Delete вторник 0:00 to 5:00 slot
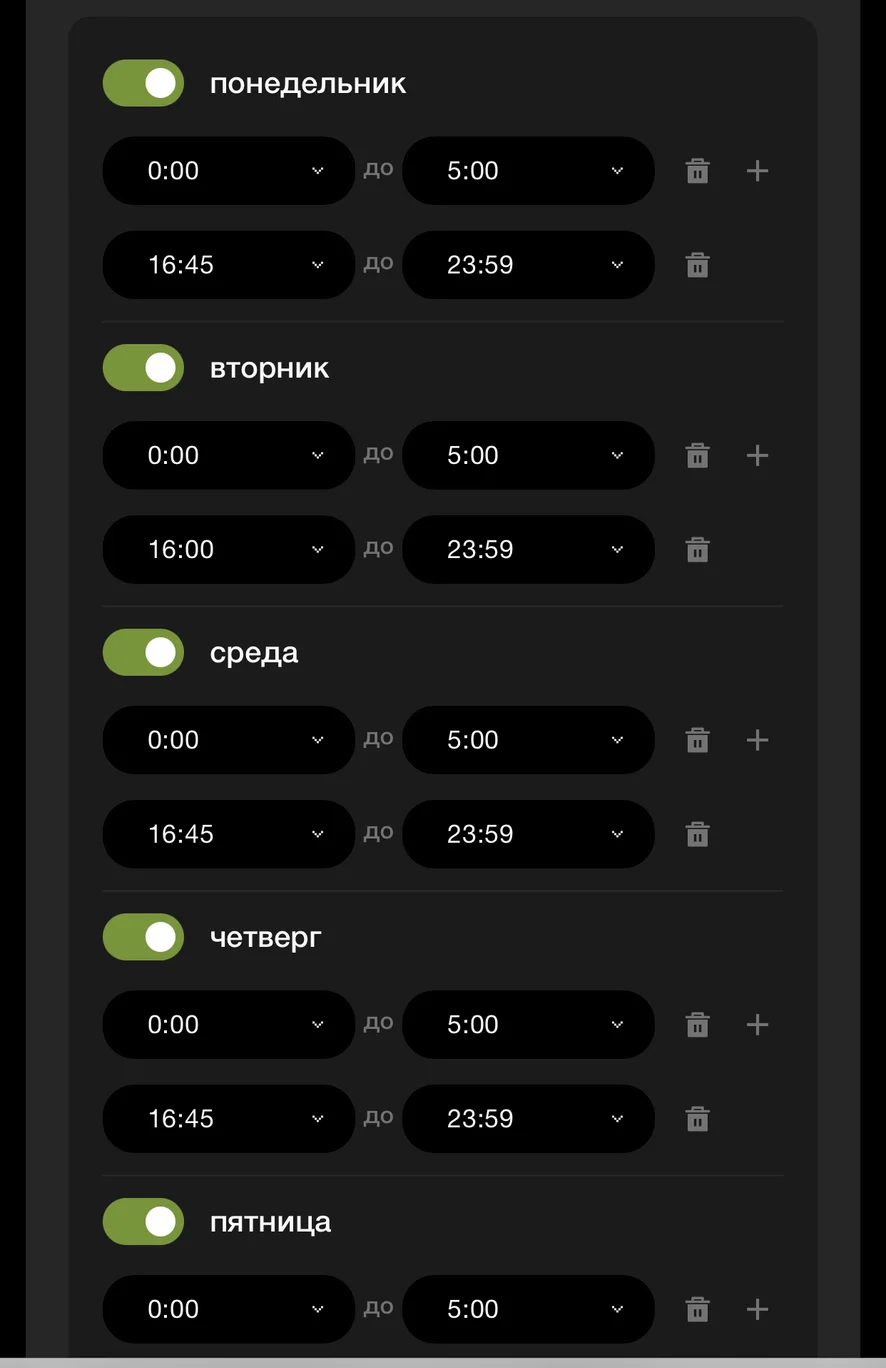This screenshot has height=1368, width=886. click(x=697, y=456)
